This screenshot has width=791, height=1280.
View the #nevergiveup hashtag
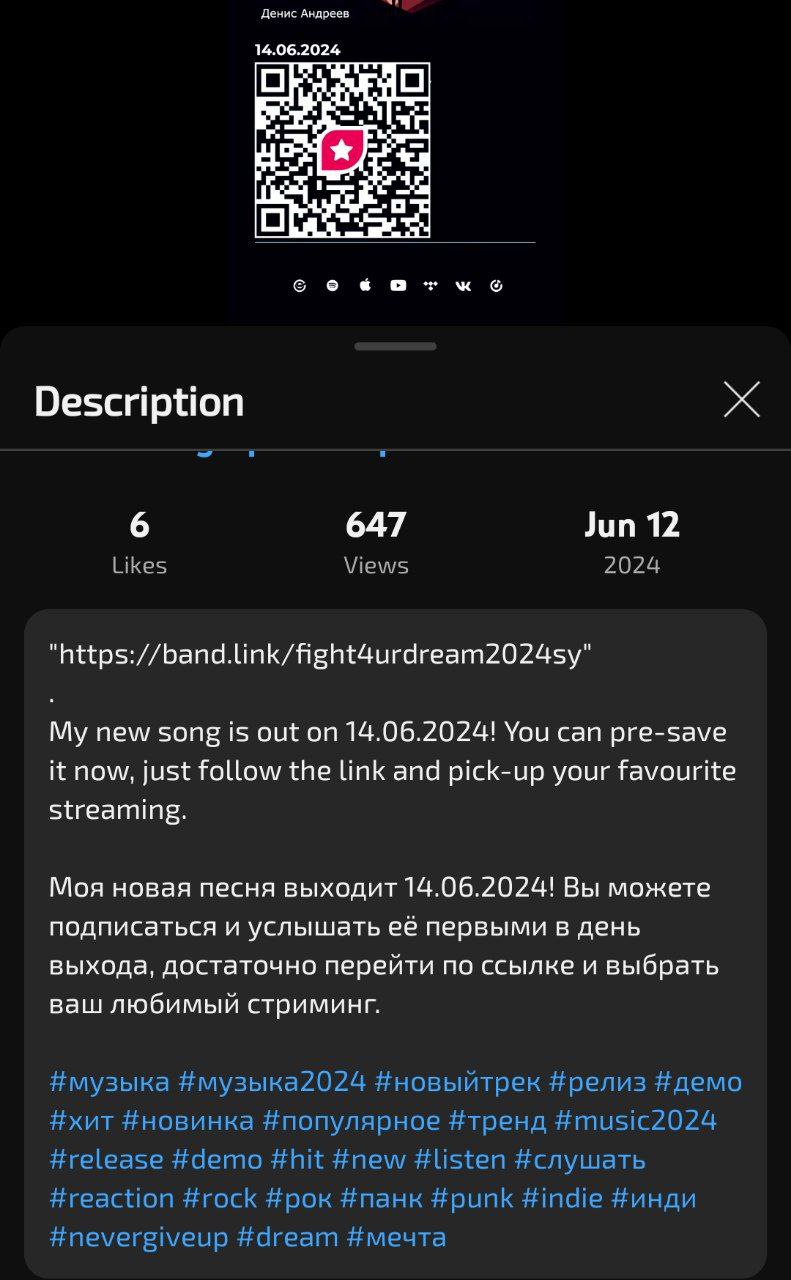139,1237
